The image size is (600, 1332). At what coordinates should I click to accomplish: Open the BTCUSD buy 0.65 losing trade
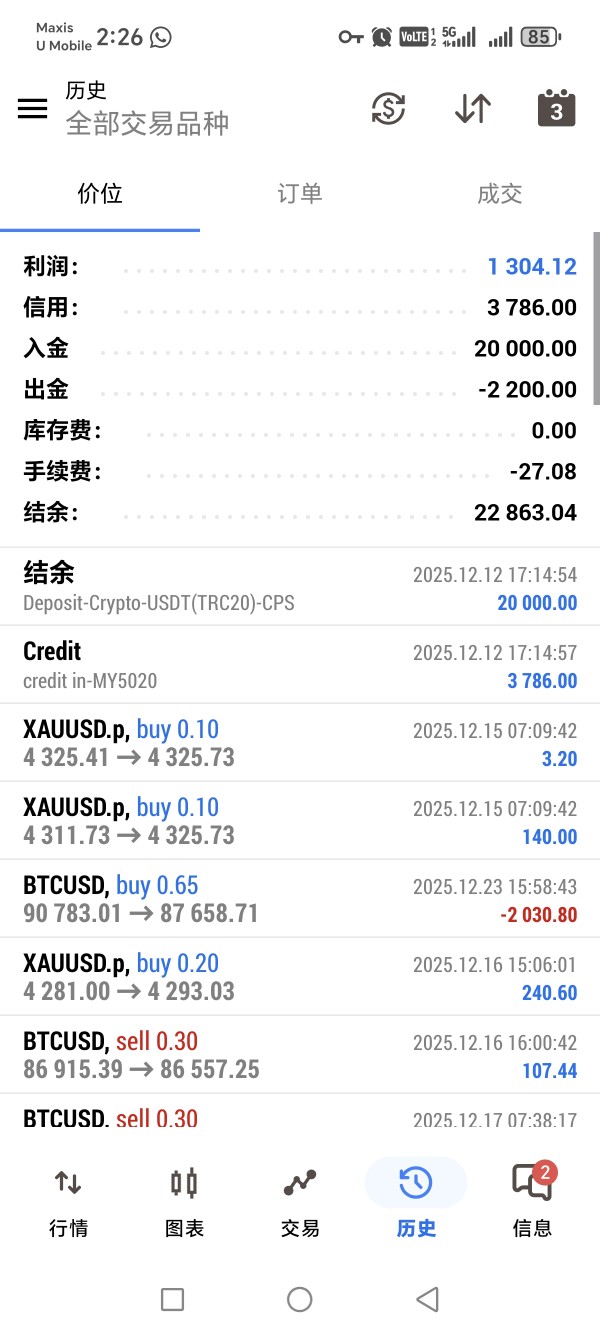[300, 899]
